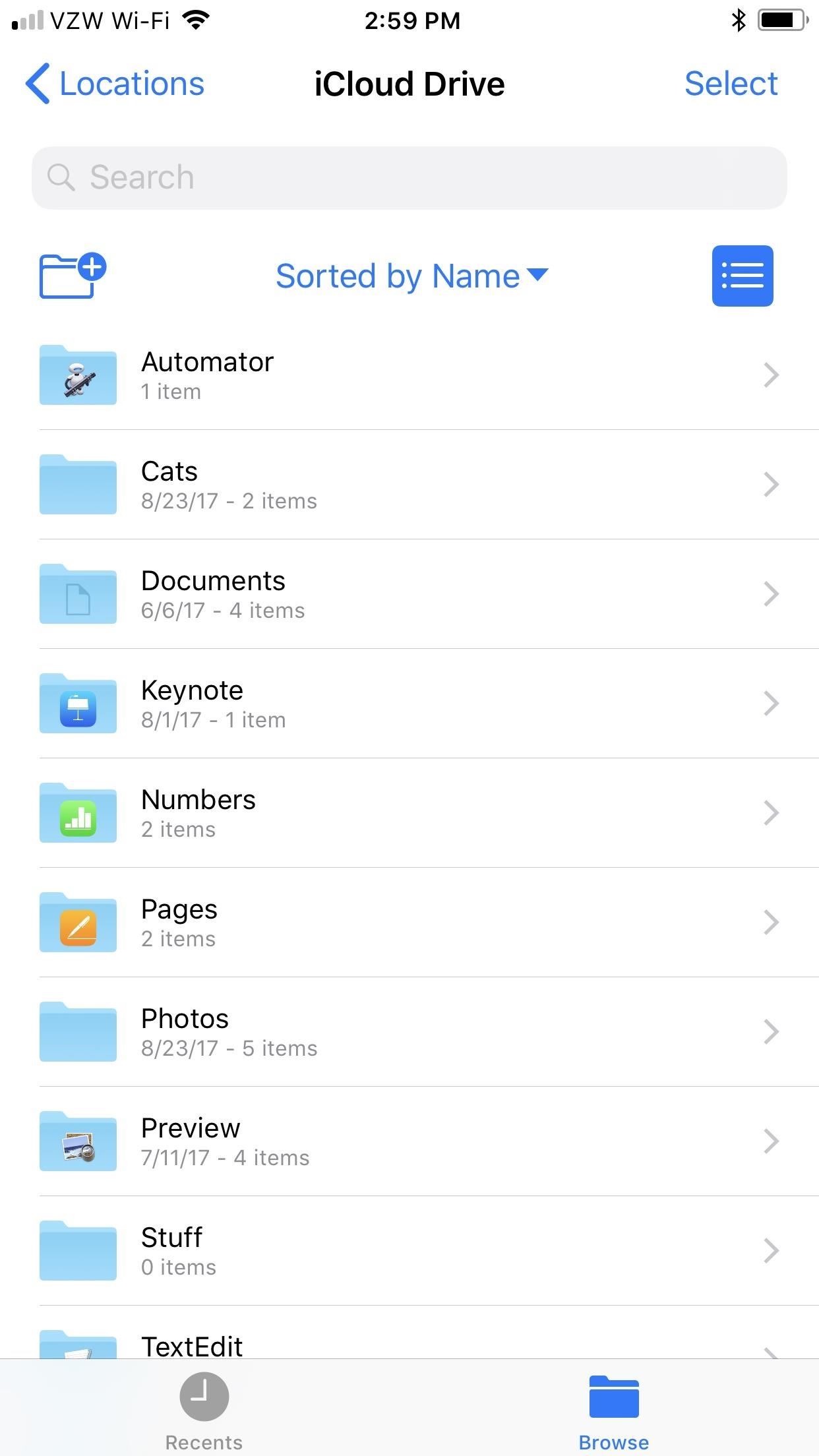Switch to grid view using list toggle
This screenshot has height=1456, width=819.
[x=742, y=276]
